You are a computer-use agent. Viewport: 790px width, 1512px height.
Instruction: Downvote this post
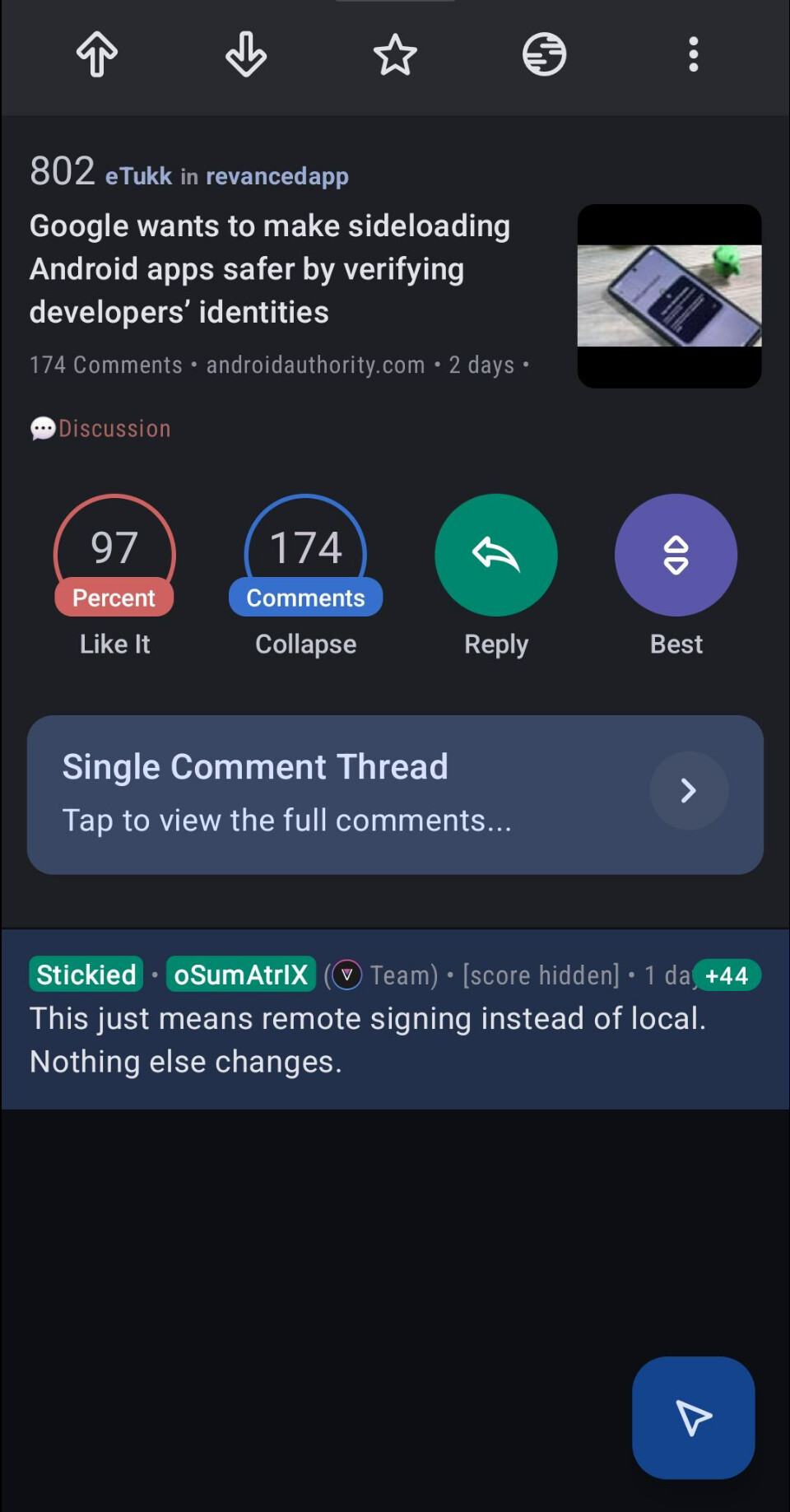pyautogui.click(x=246, y=55)
